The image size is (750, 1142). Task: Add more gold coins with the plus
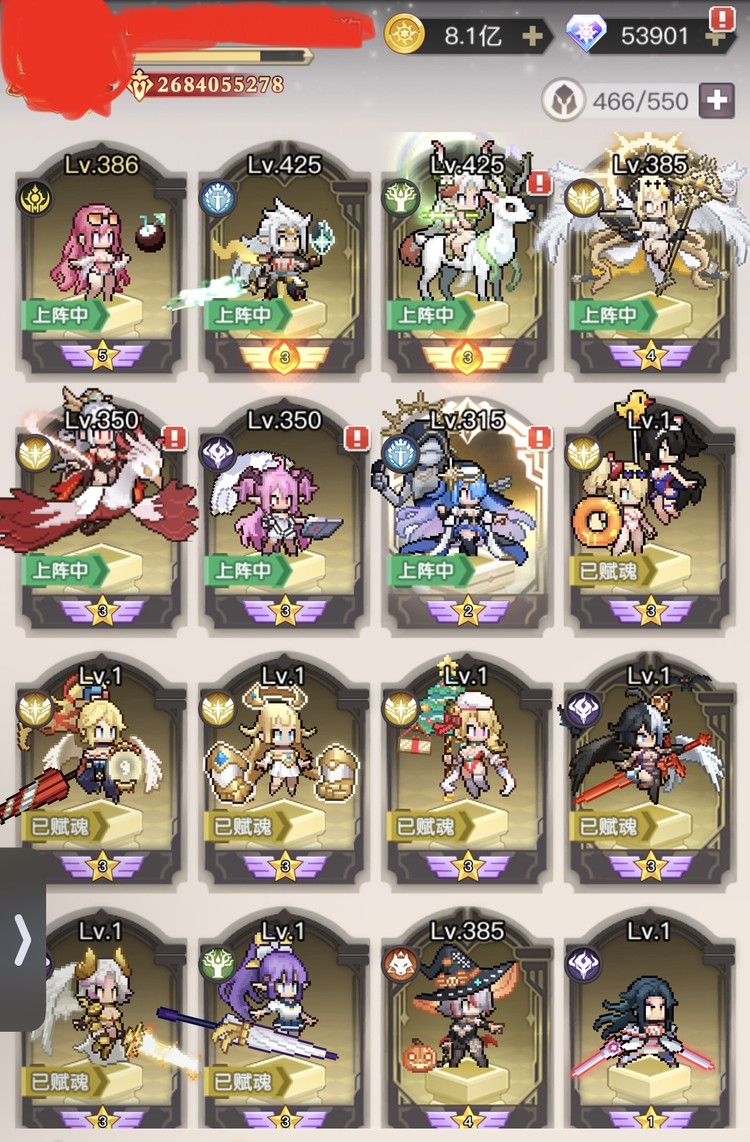tap(532, 37)
